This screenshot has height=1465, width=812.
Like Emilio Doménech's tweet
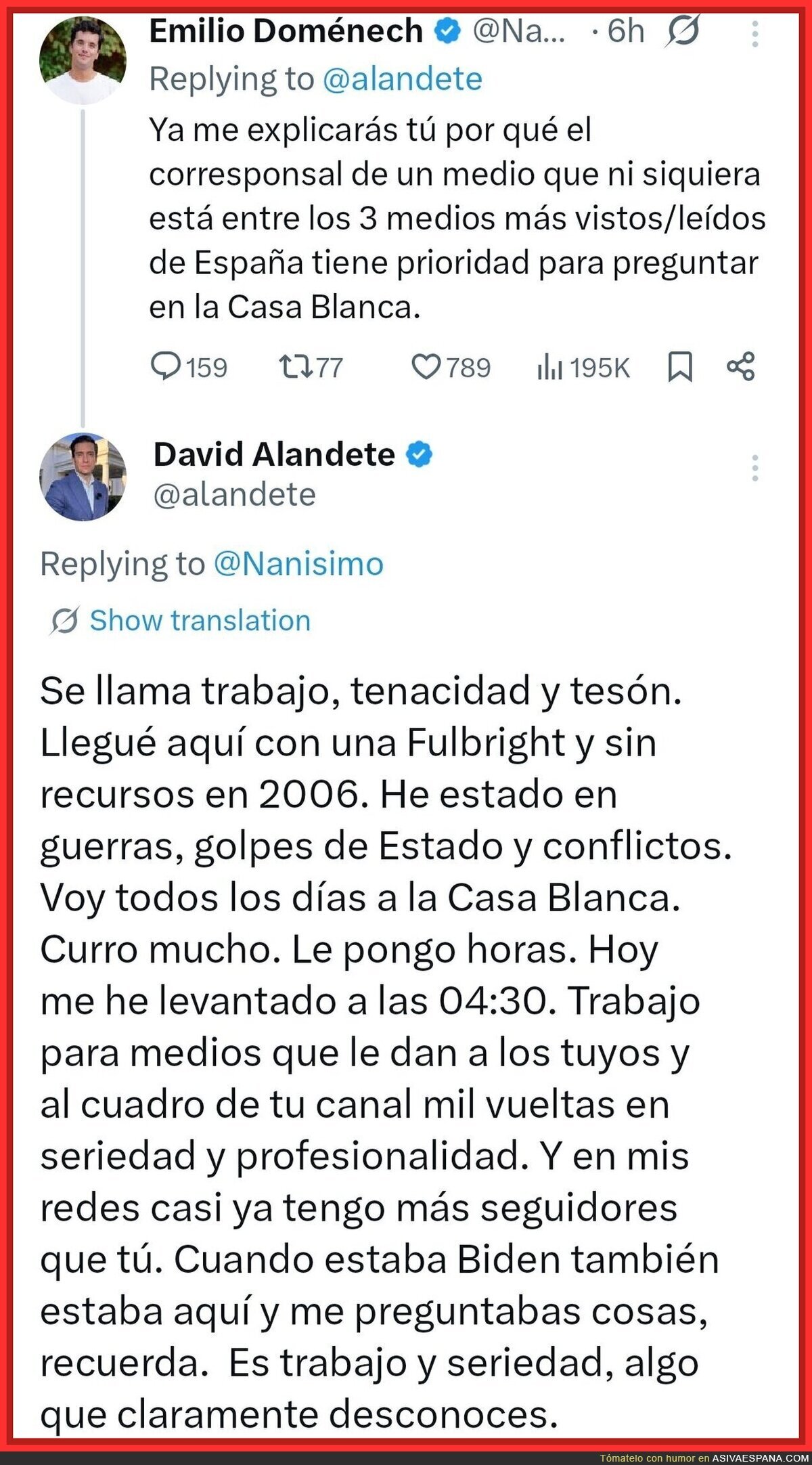tap(451, 368)
